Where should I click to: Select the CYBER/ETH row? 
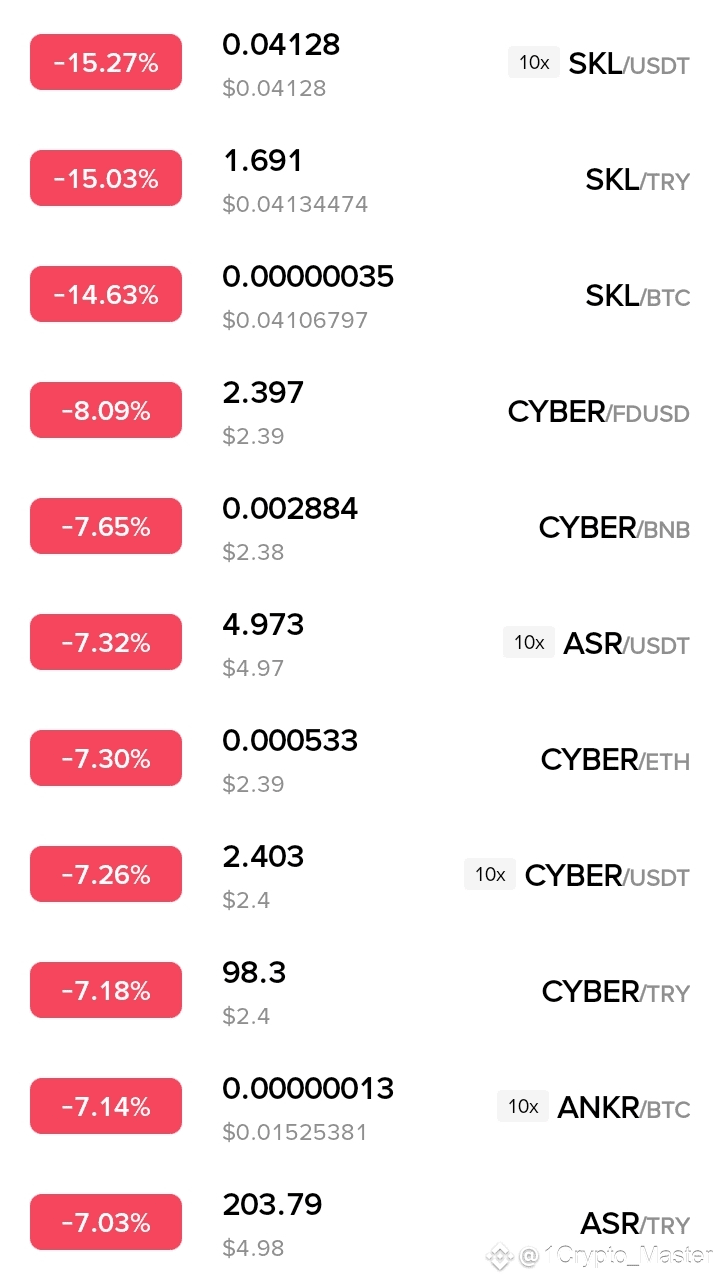pos(360,760)
